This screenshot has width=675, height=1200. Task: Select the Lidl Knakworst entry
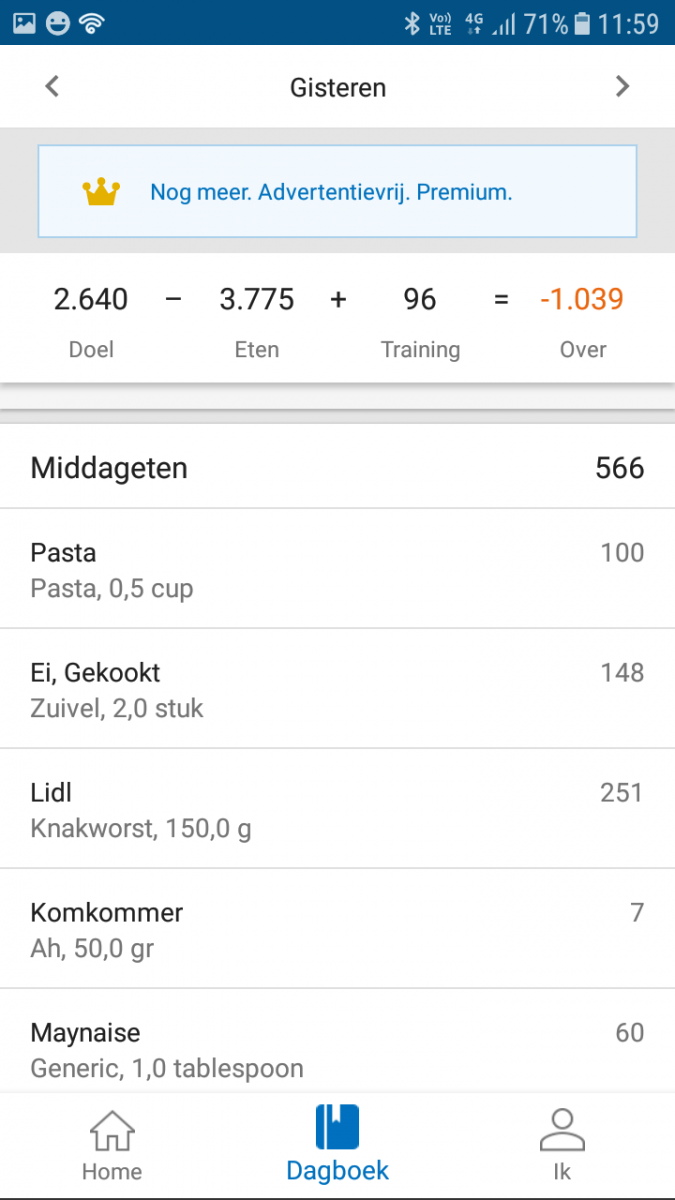click(337, 810)
